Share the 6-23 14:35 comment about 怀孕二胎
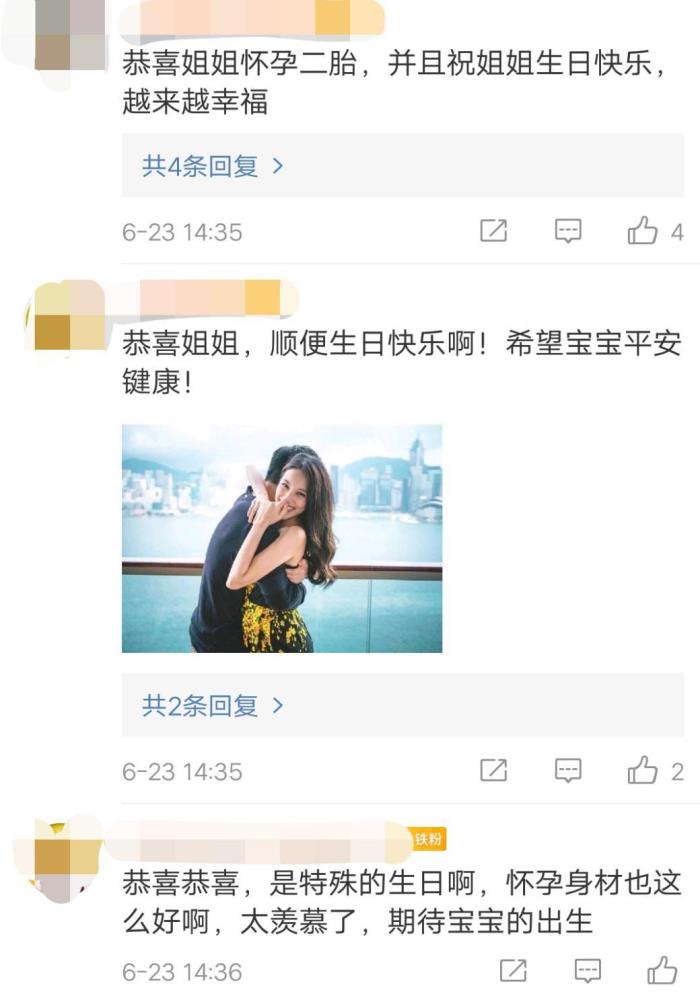 tap(494, 232)
